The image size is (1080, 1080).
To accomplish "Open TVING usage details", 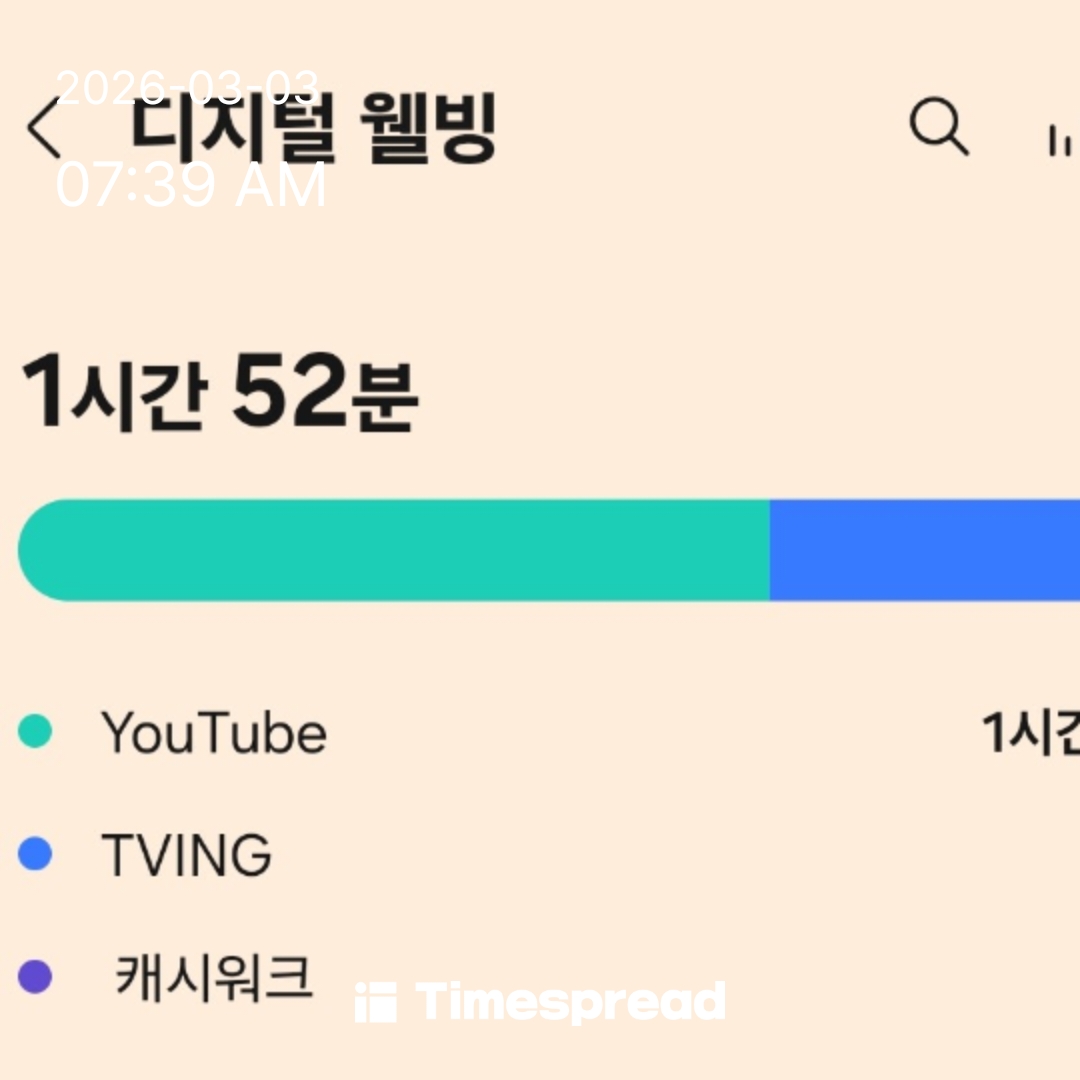I will [x=540, y=854].
